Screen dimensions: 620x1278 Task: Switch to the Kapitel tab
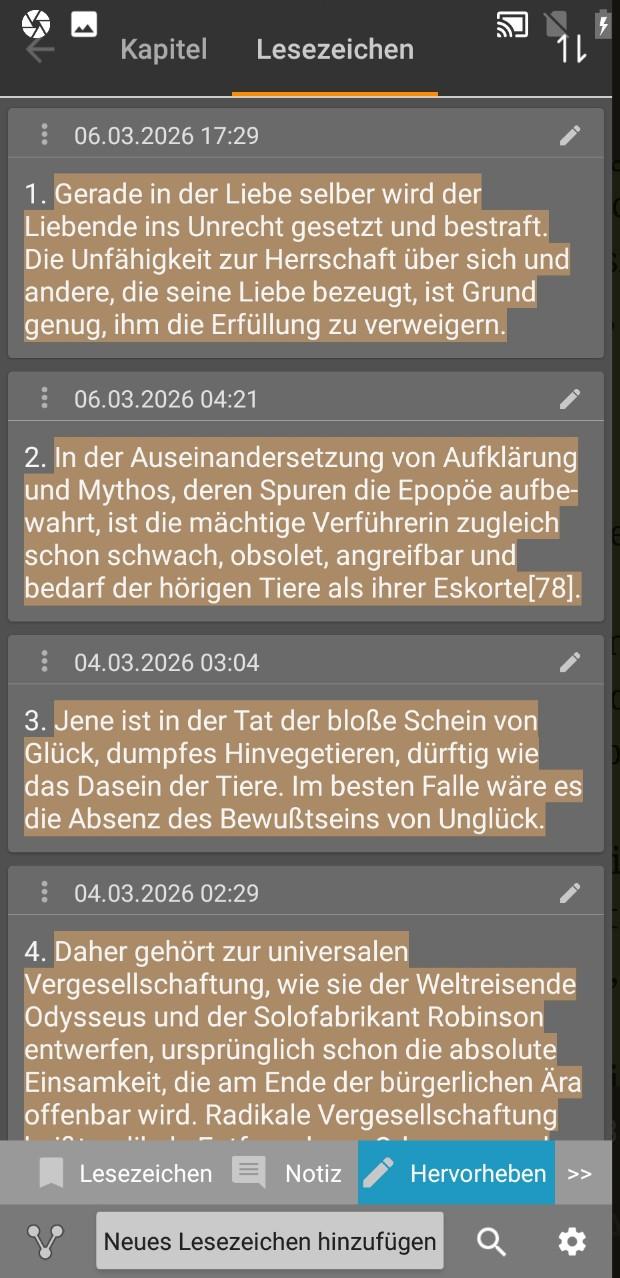click(x=164, y=50)
